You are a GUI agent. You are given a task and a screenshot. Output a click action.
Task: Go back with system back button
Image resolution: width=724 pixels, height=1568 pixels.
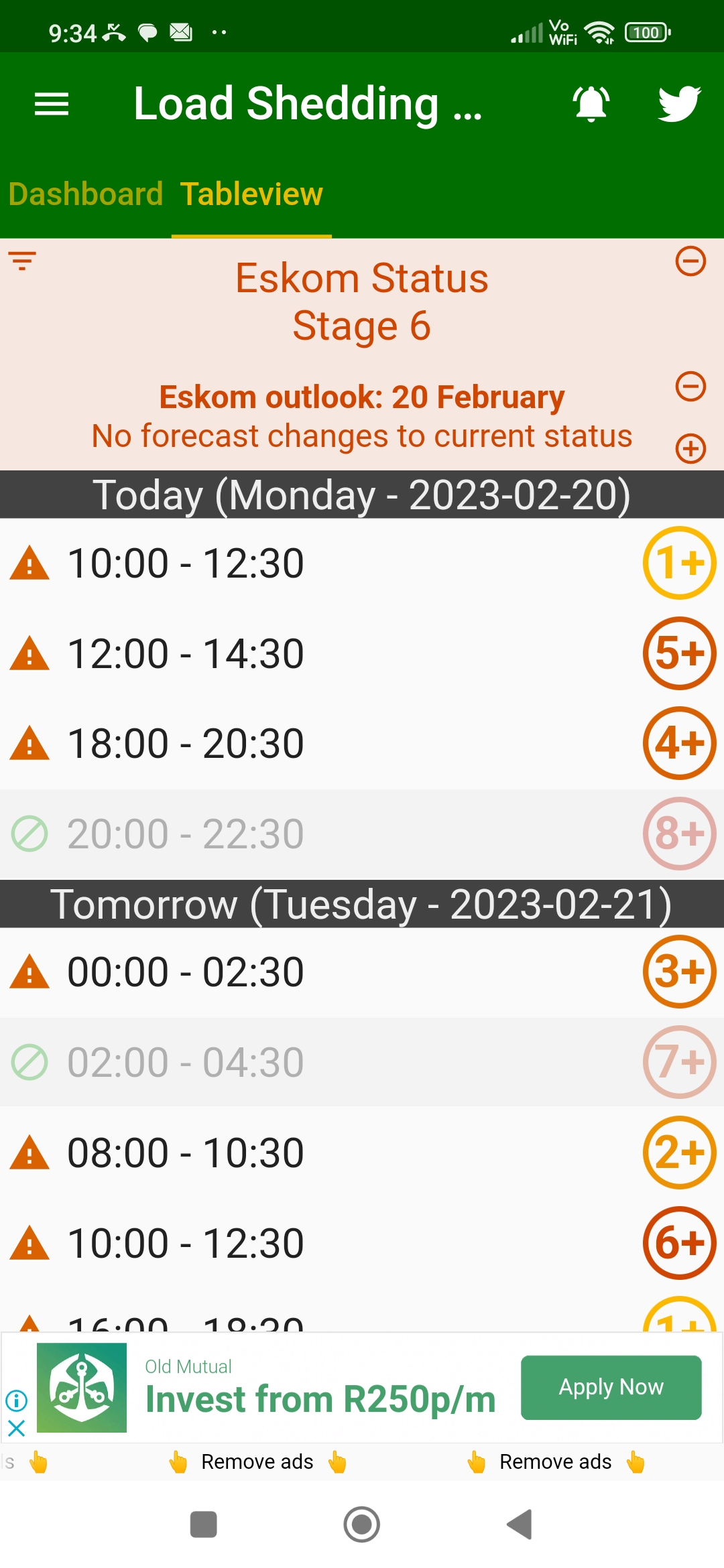(x=520, y=1524)
